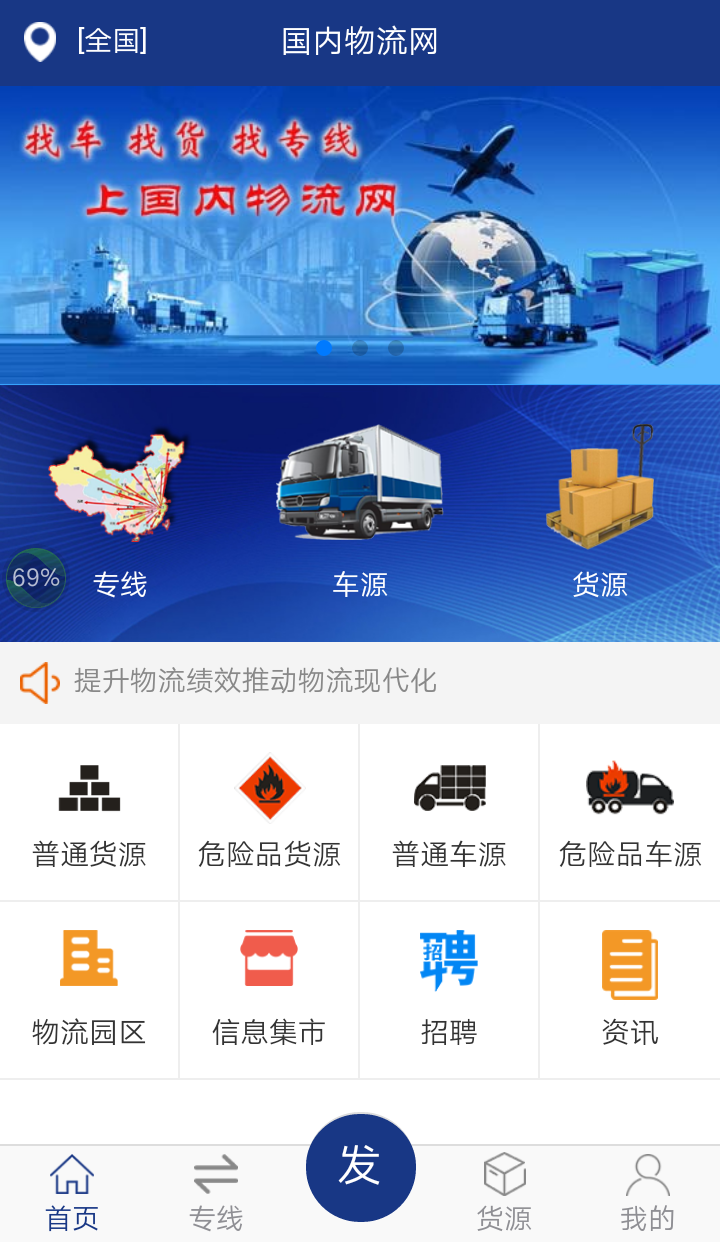Open the 物流园区 logistics park icon

pos(89,988)
